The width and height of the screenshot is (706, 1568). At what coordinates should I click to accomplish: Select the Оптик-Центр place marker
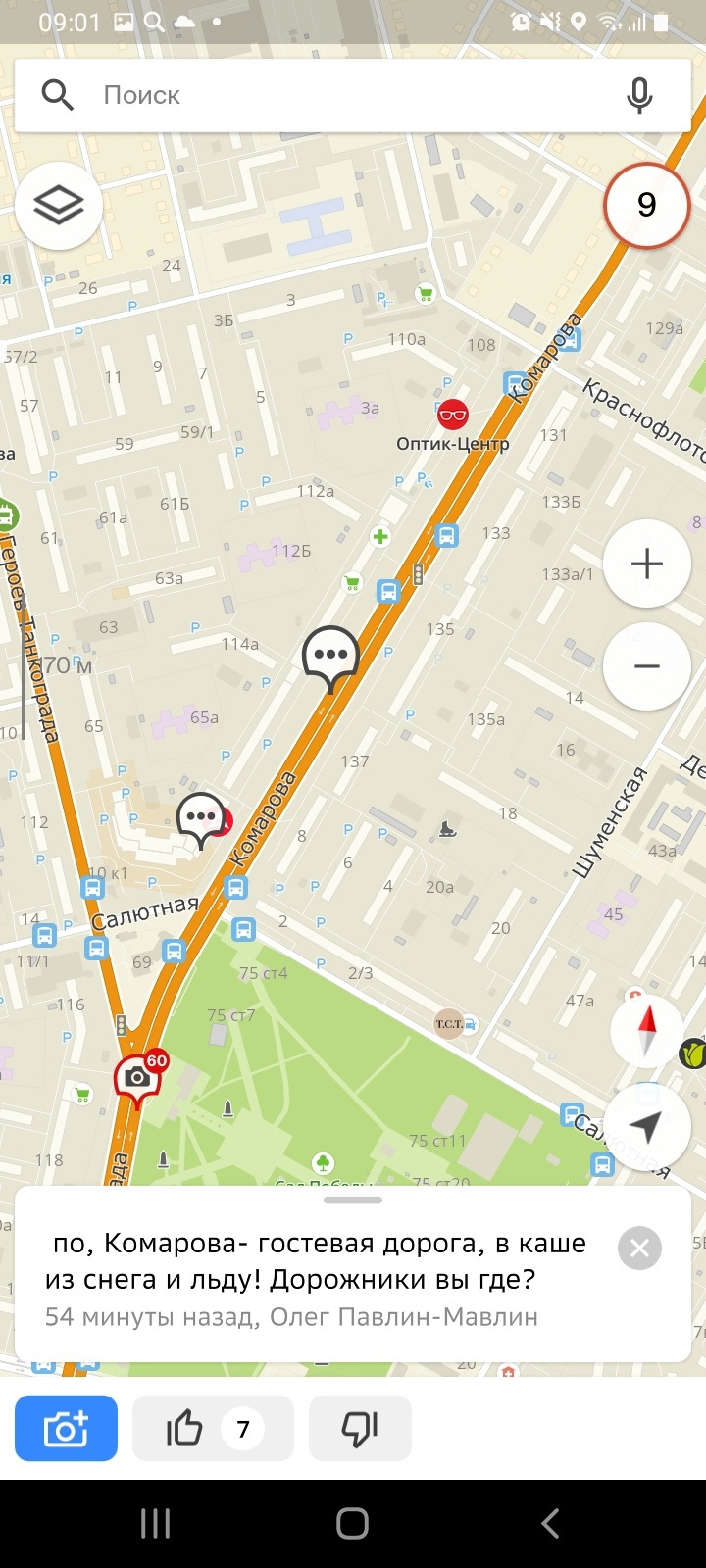452,415
